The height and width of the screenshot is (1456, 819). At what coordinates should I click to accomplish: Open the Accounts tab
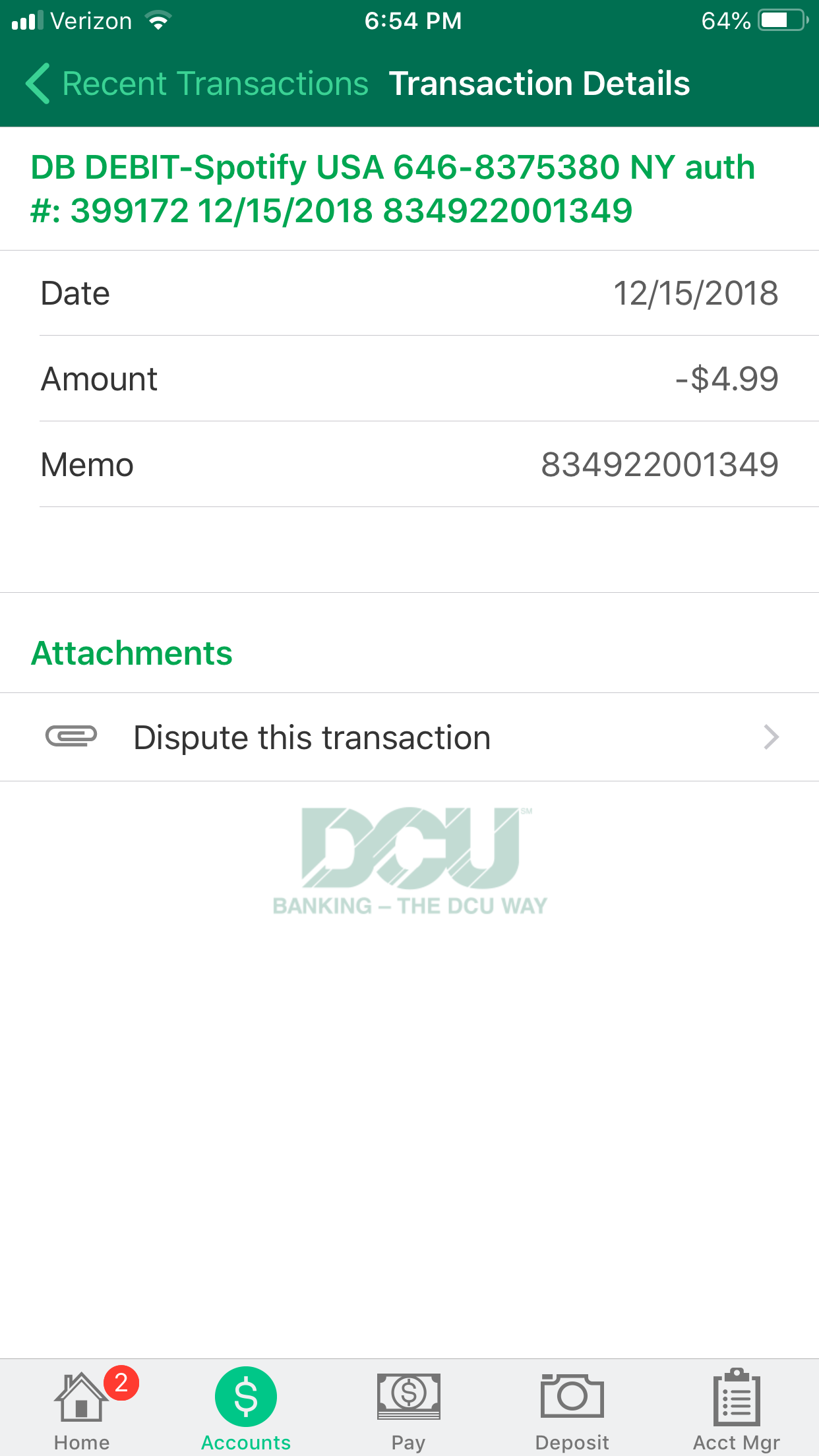(x=245, y=1407)
